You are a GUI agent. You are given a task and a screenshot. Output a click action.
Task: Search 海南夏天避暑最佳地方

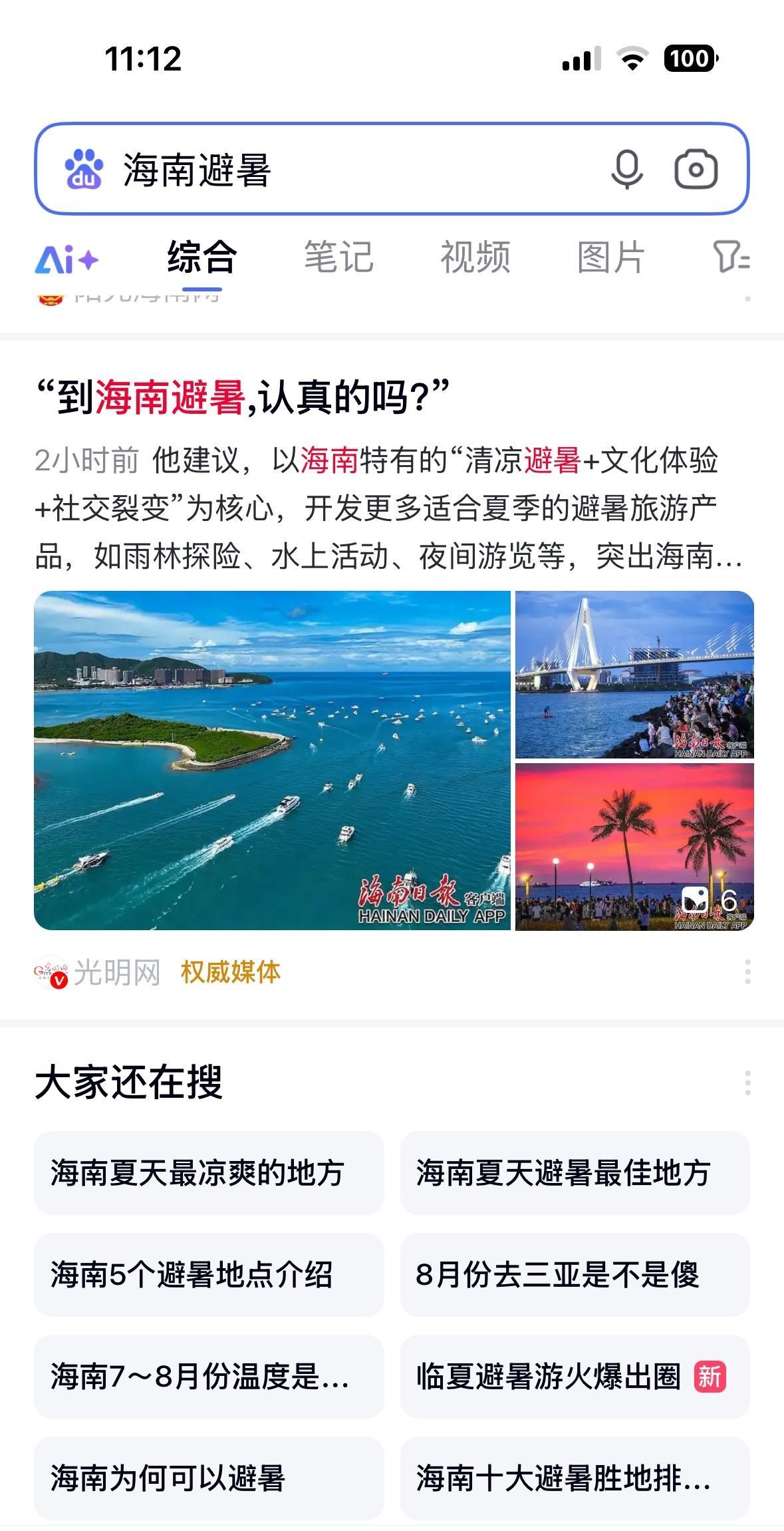pyautogui.click(x=575, y=1172)
